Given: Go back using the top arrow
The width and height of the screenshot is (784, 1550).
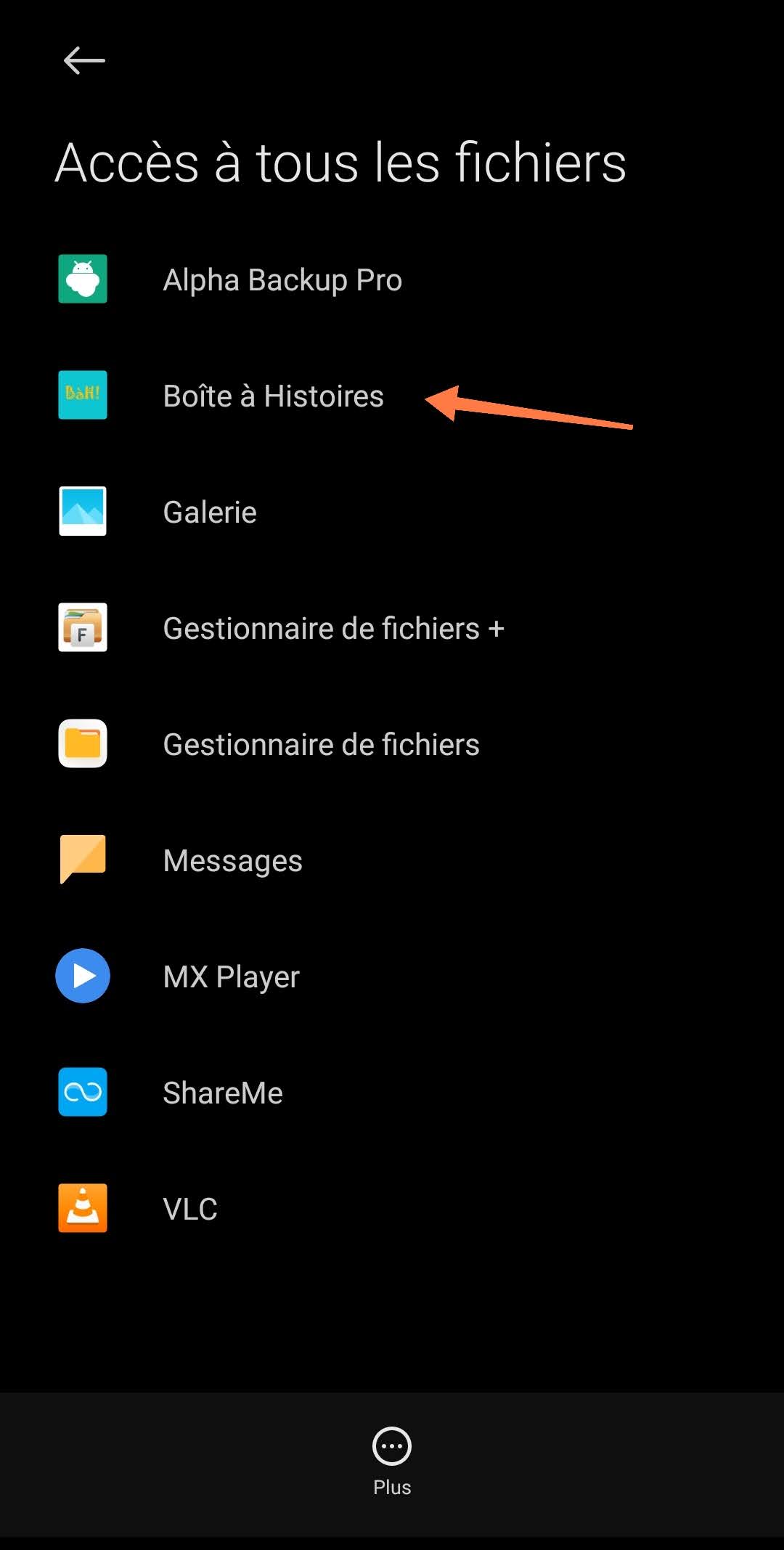Looking at the screenshot, I should coord(84,60).
